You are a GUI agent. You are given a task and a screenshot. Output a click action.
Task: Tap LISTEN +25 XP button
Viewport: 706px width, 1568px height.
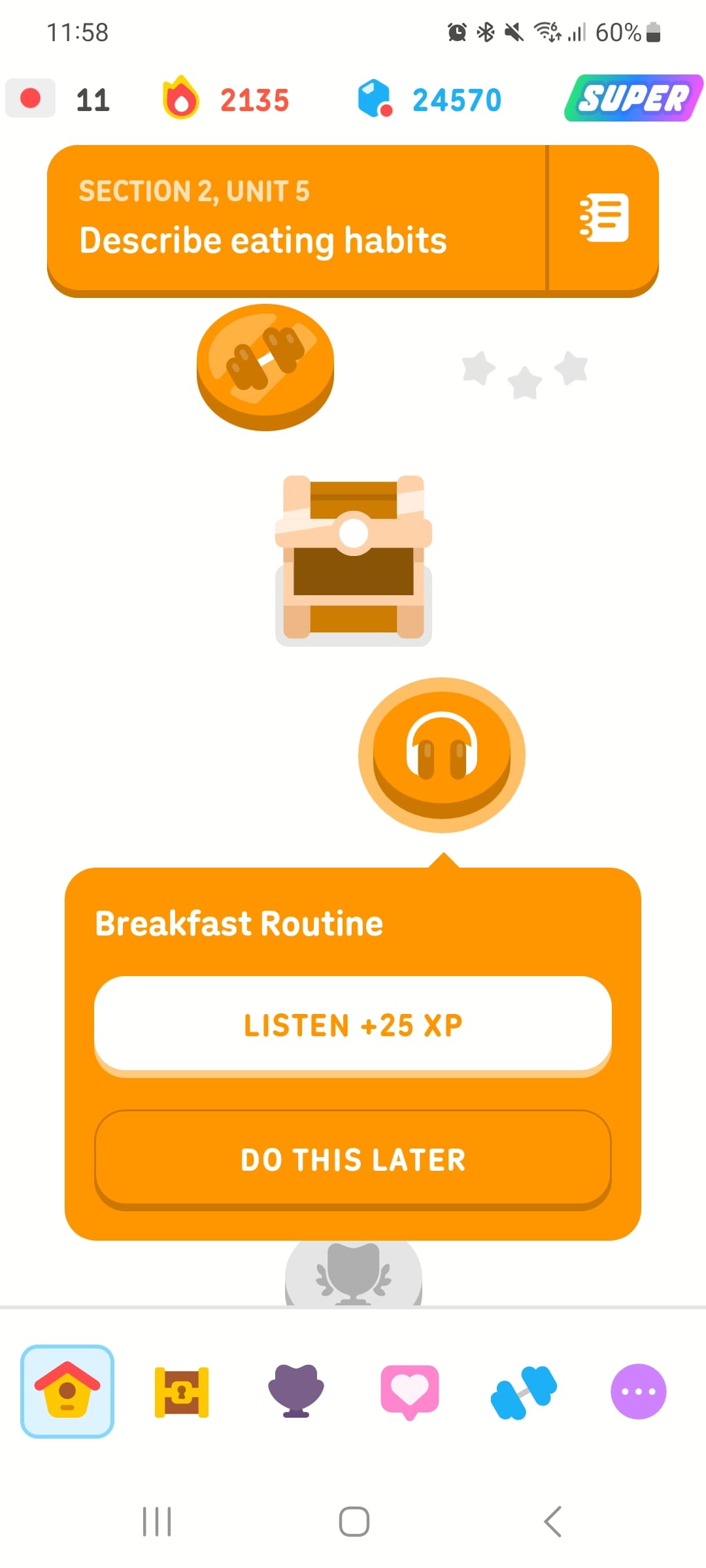352,1026
